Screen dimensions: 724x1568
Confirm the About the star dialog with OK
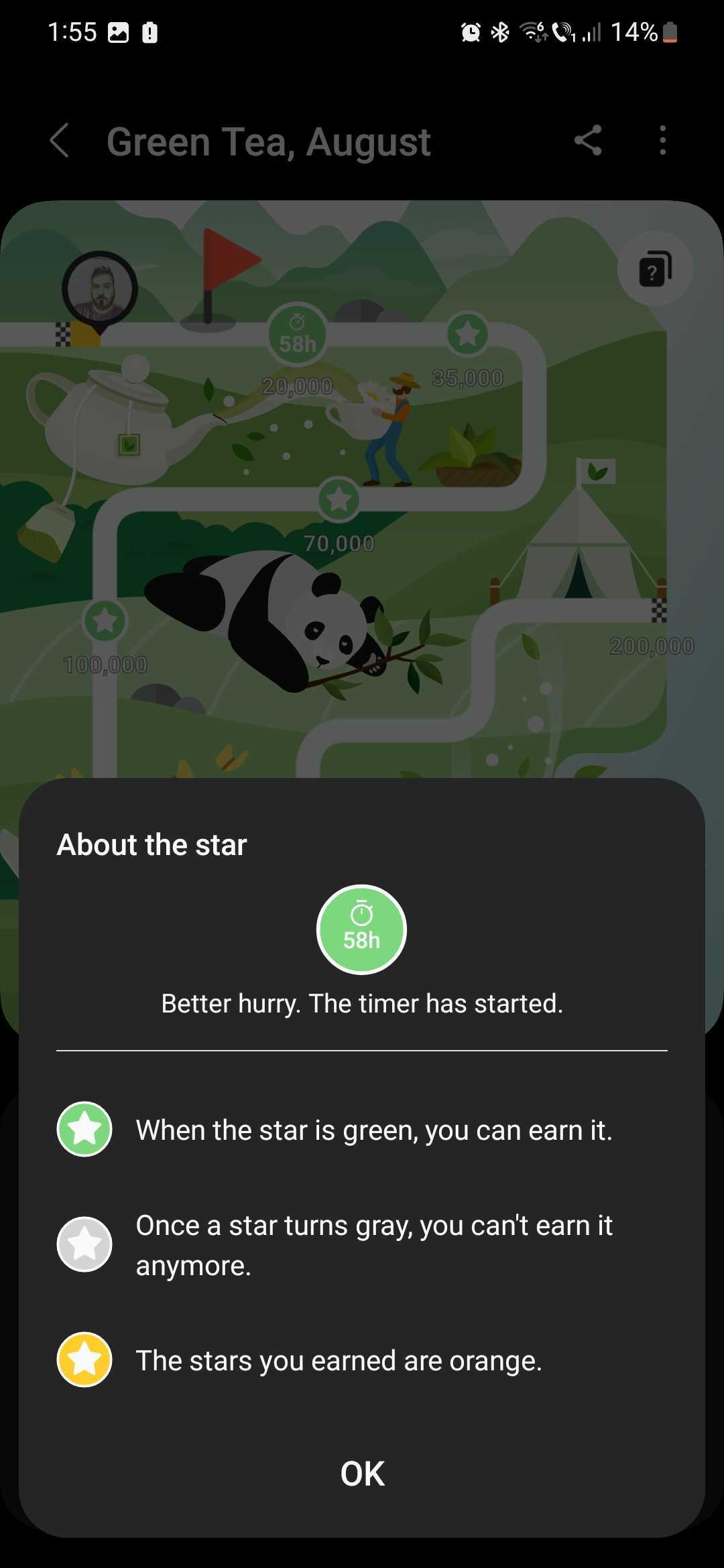pos(362,1474)
